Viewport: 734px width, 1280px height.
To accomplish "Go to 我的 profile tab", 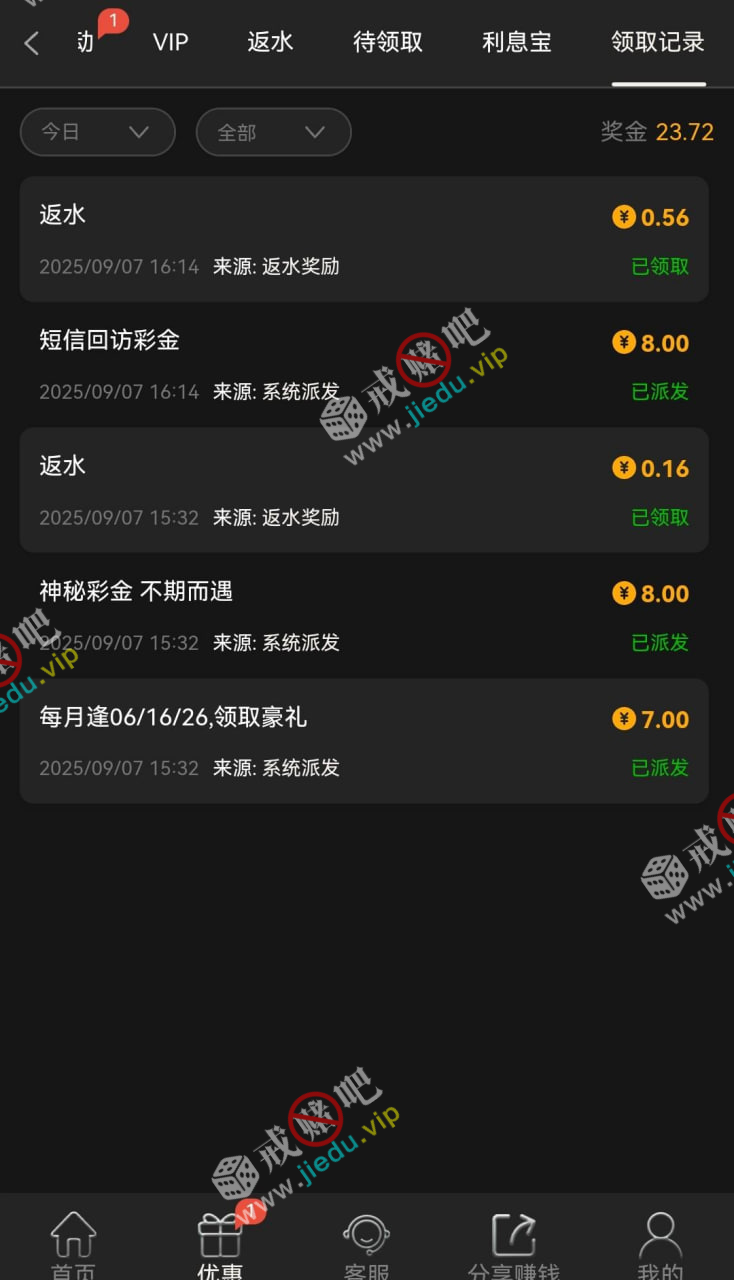I will (660, 1245).
